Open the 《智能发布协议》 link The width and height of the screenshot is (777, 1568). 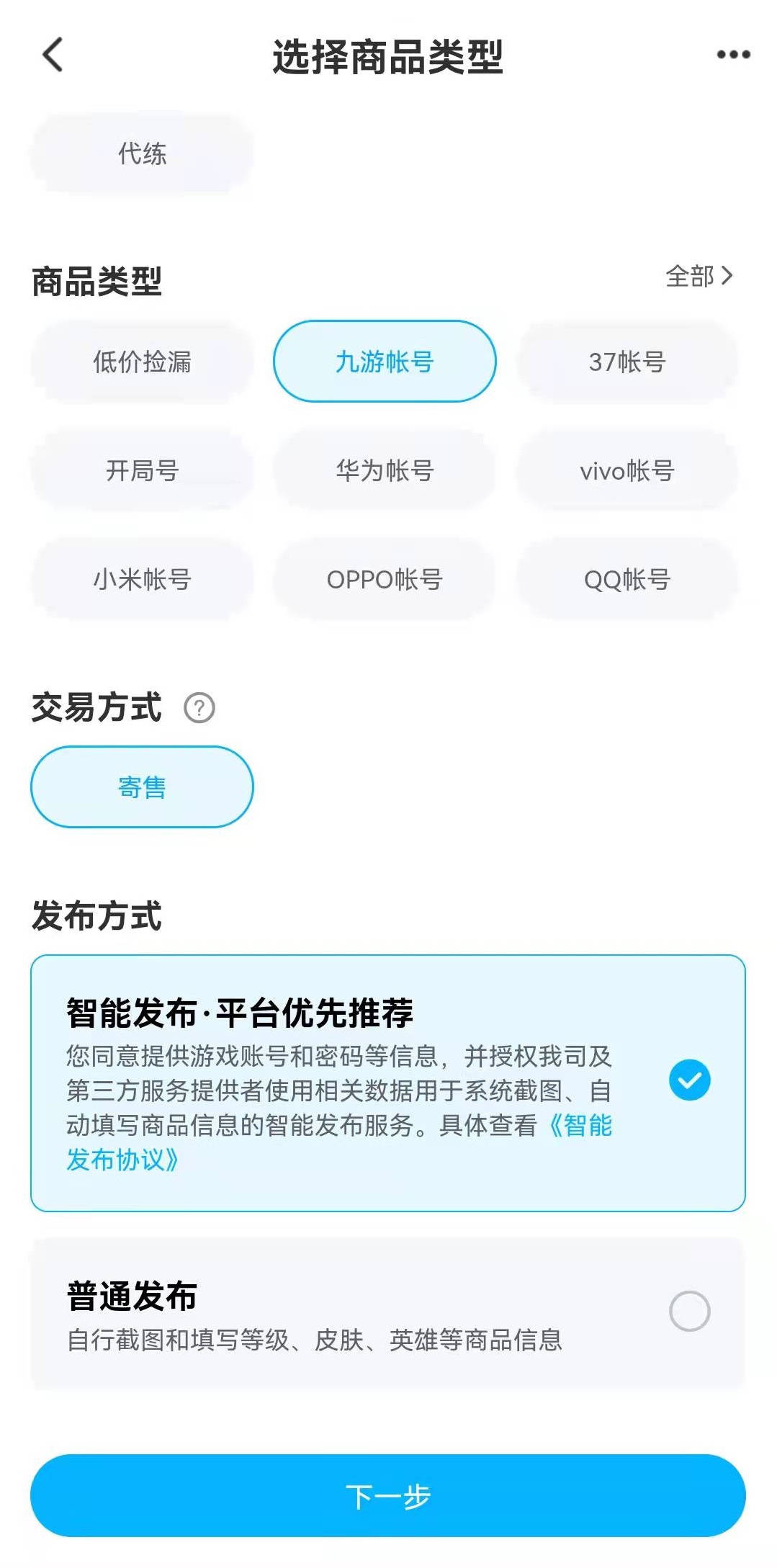[122, 1160]
